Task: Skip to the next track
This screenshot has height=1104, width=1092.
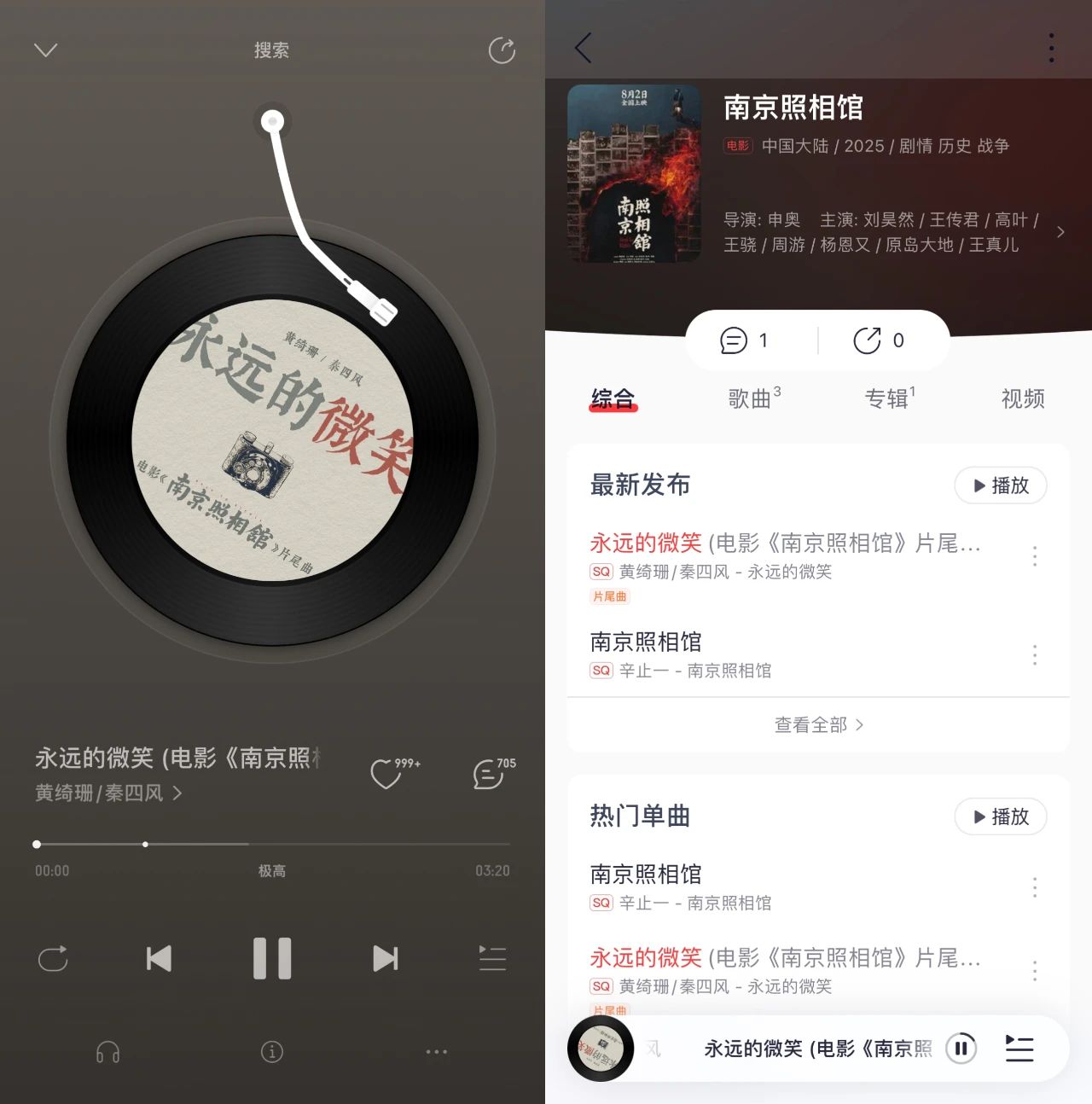Action: 385,959
